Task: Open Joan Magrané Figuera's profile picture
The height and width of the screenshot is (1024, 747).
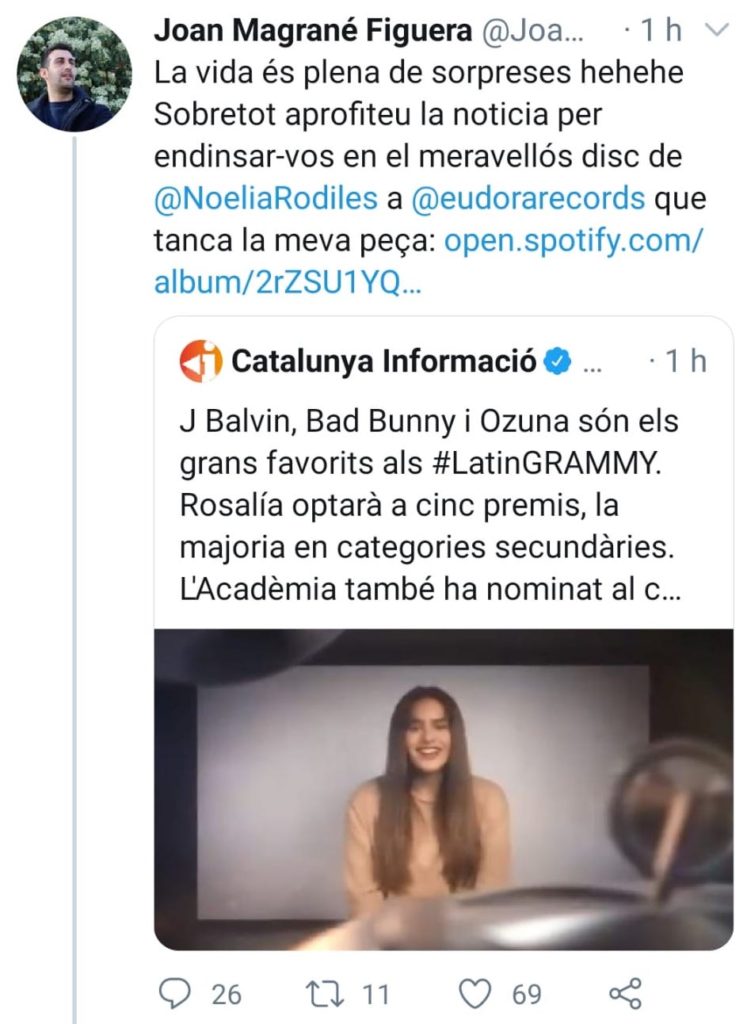Action: tap(74, 75)
